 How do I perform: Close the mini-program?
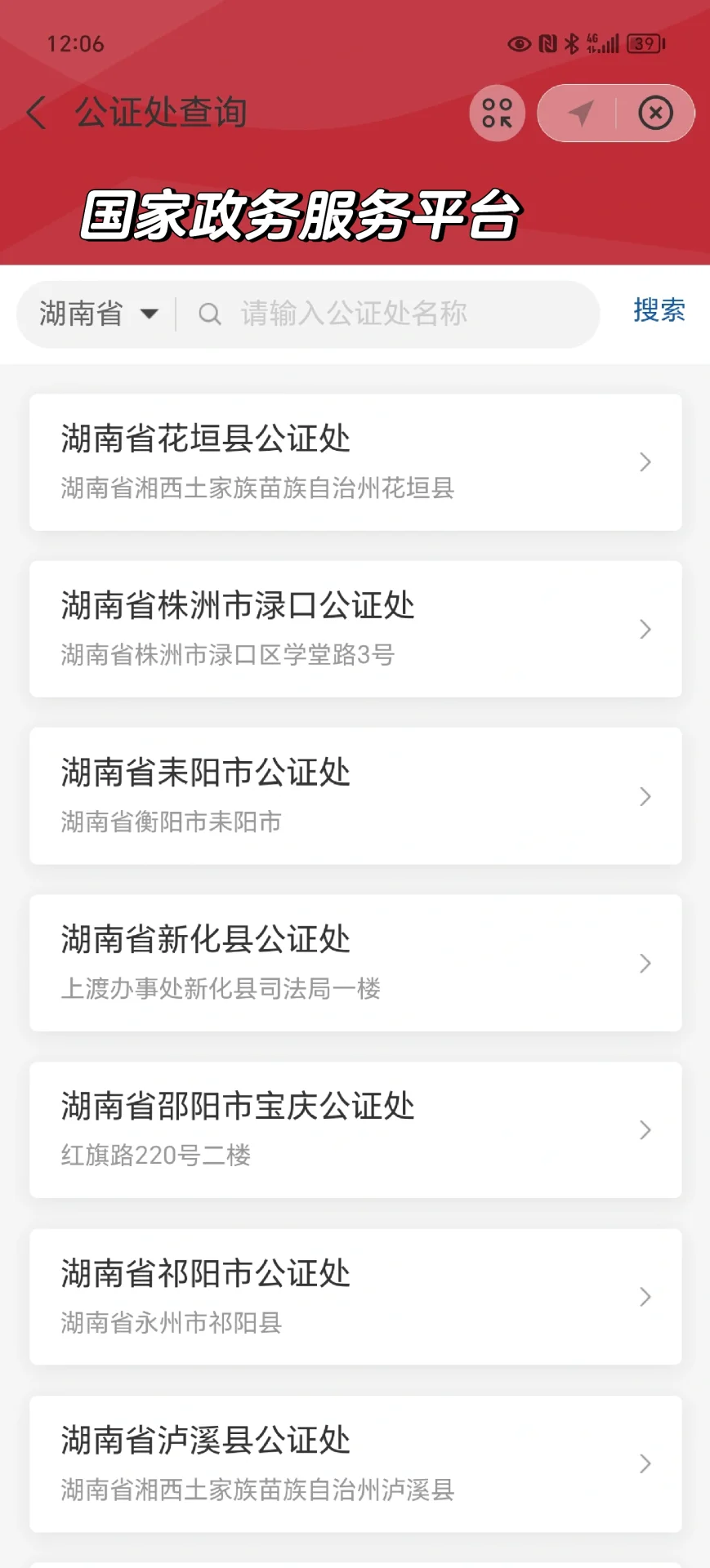pyautogui.click(x=655, y=113)
